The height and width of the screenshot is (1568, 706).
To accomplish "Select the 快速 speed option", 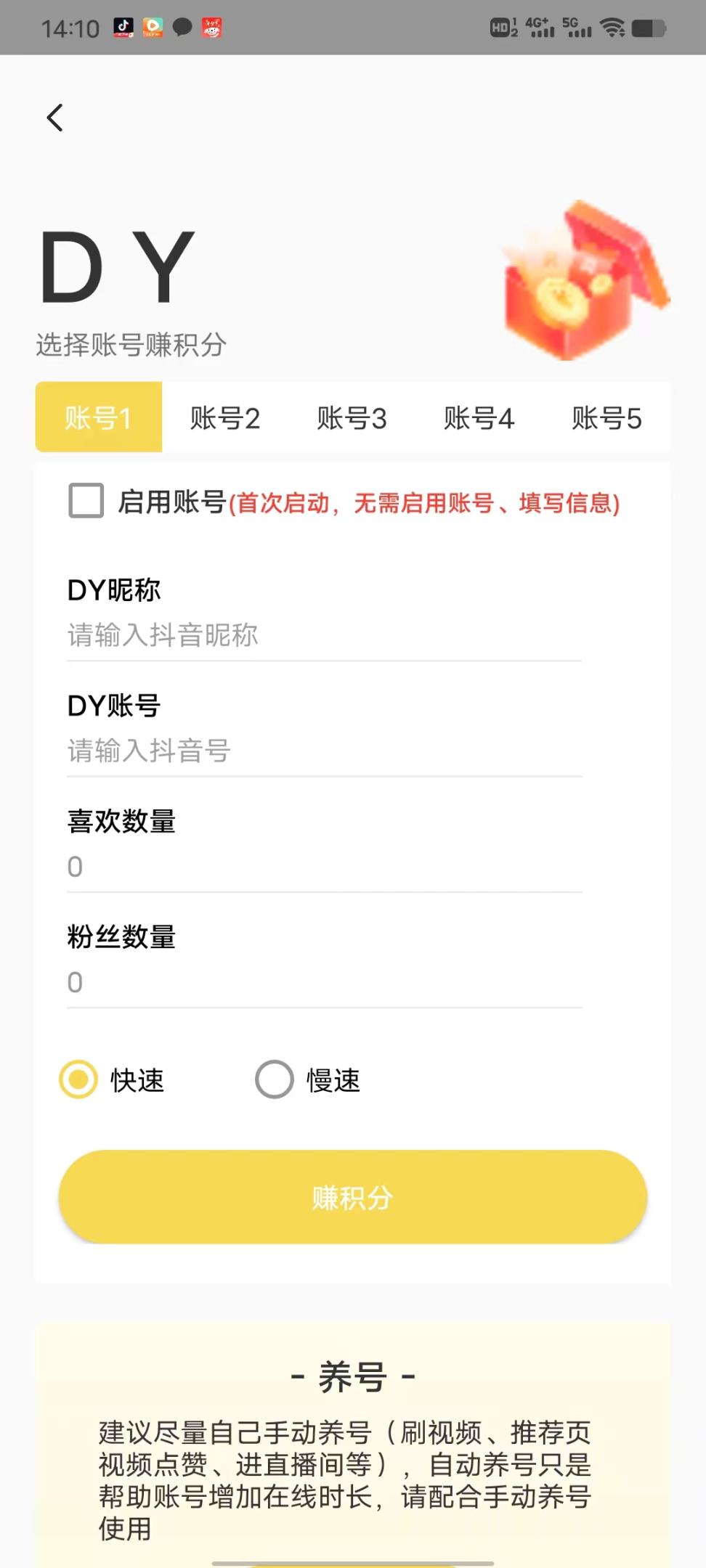I will pos(78,1079).
